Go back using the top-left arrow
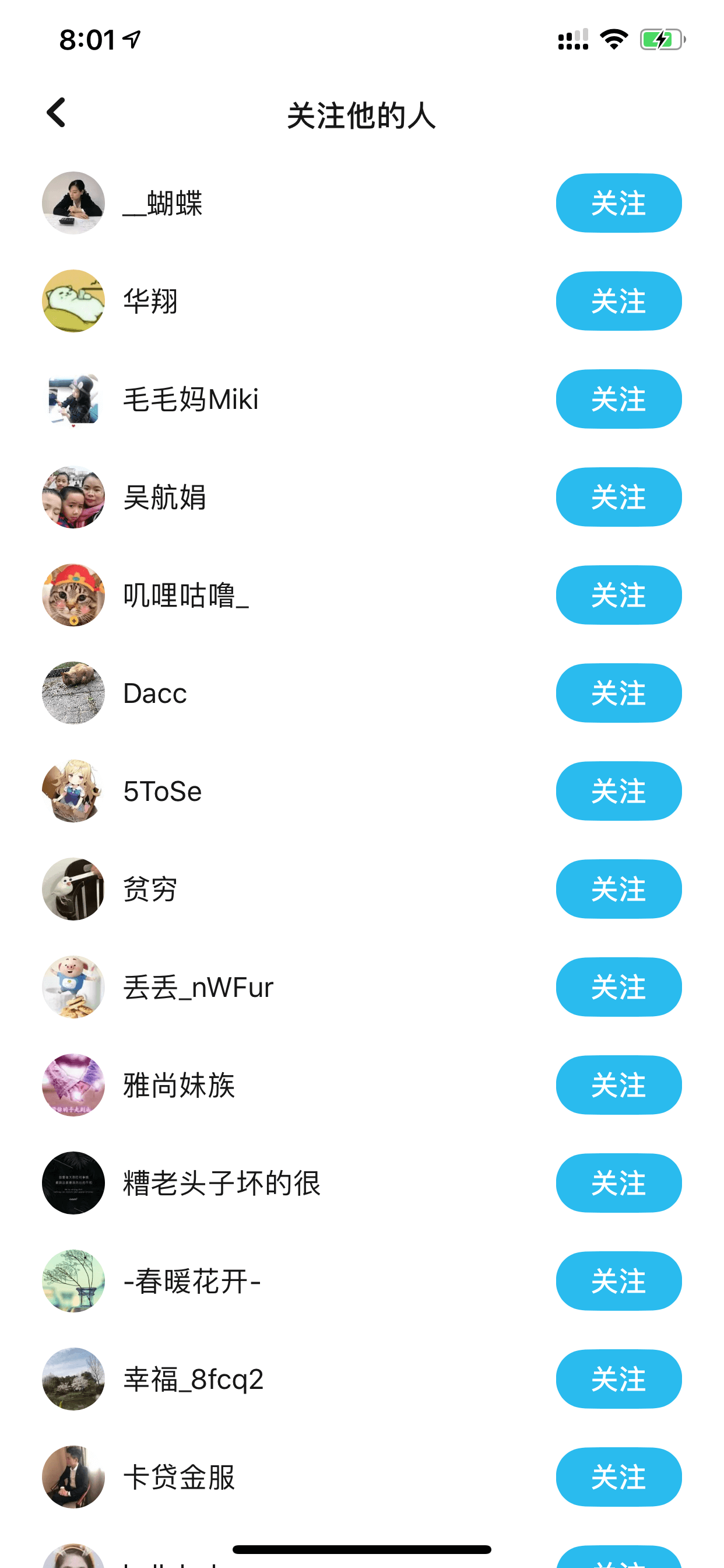This screenshot has width=724, height=1568. tap(56, 113)
